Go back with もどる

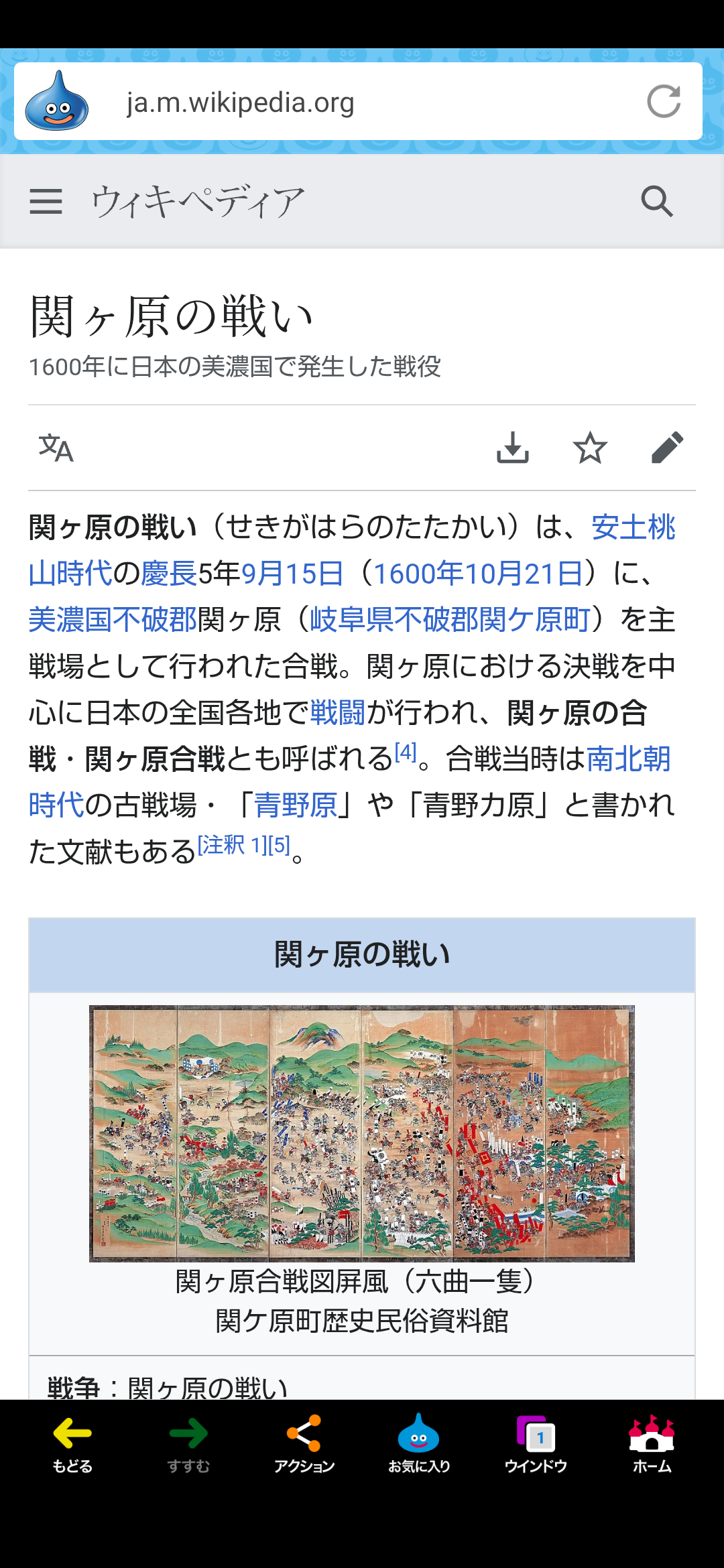72,1445
